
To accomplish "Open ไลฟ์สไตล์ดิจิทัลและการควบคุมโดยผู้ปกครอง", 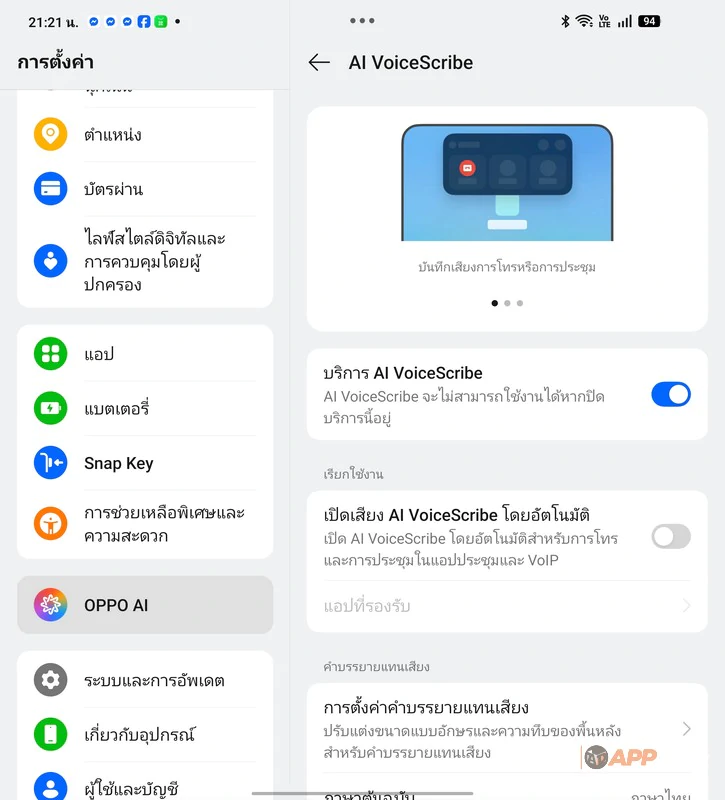I will point(145,261).
